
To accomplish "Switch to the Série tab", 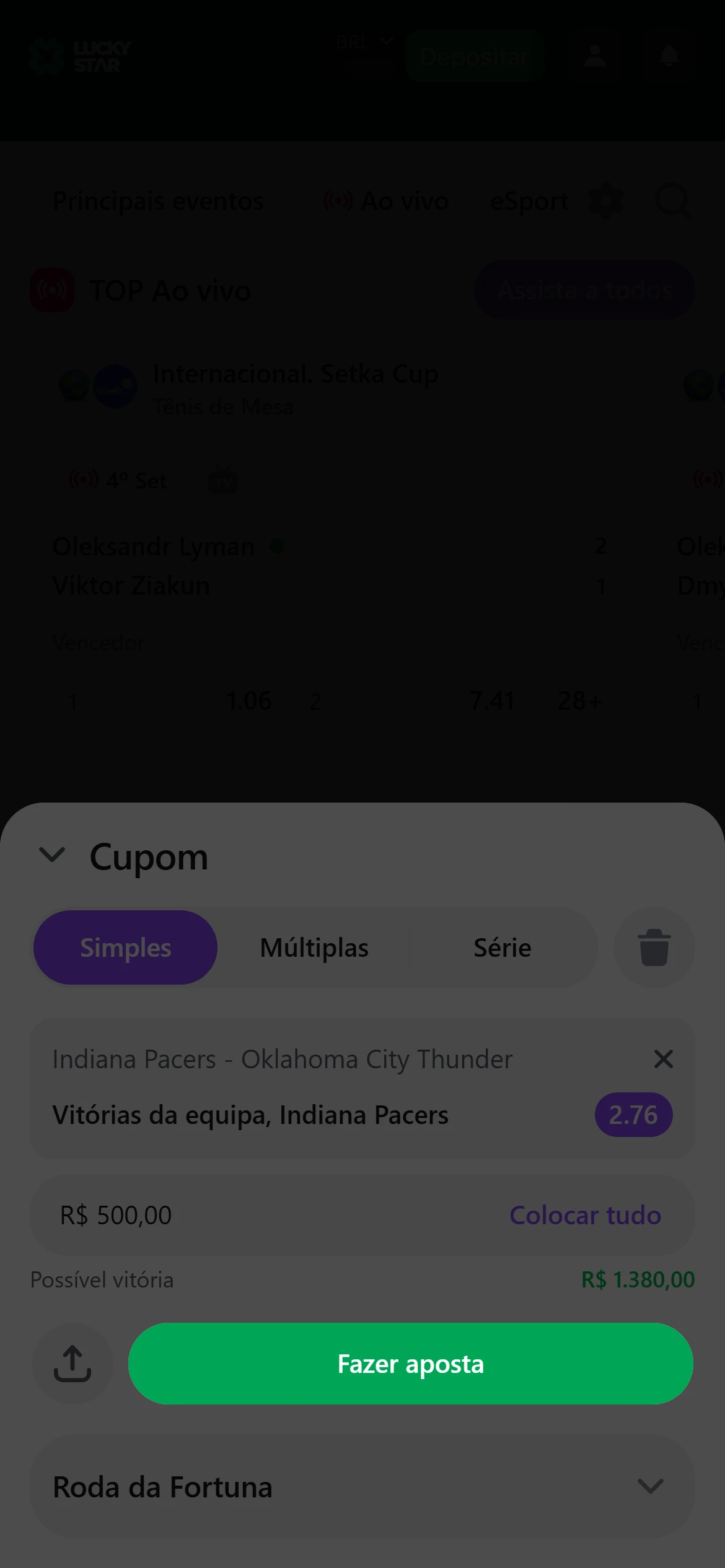I will (x=502, y=947).
